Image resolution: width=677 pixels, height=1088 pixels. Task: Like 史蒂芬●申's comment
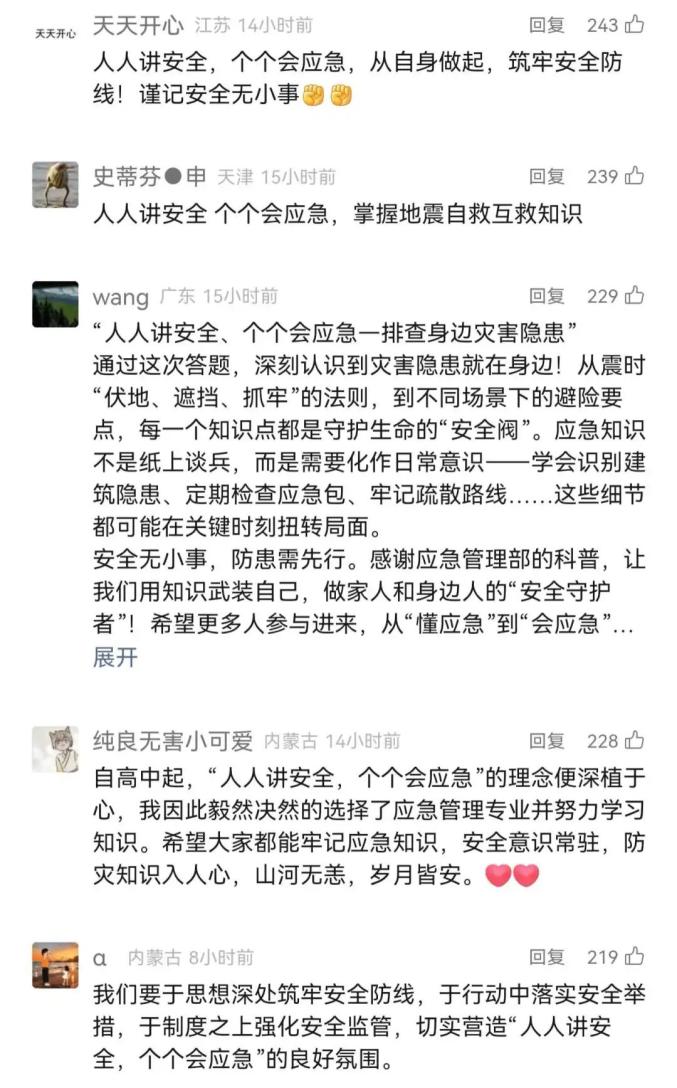pyautogui.click(x=634, y=176)
